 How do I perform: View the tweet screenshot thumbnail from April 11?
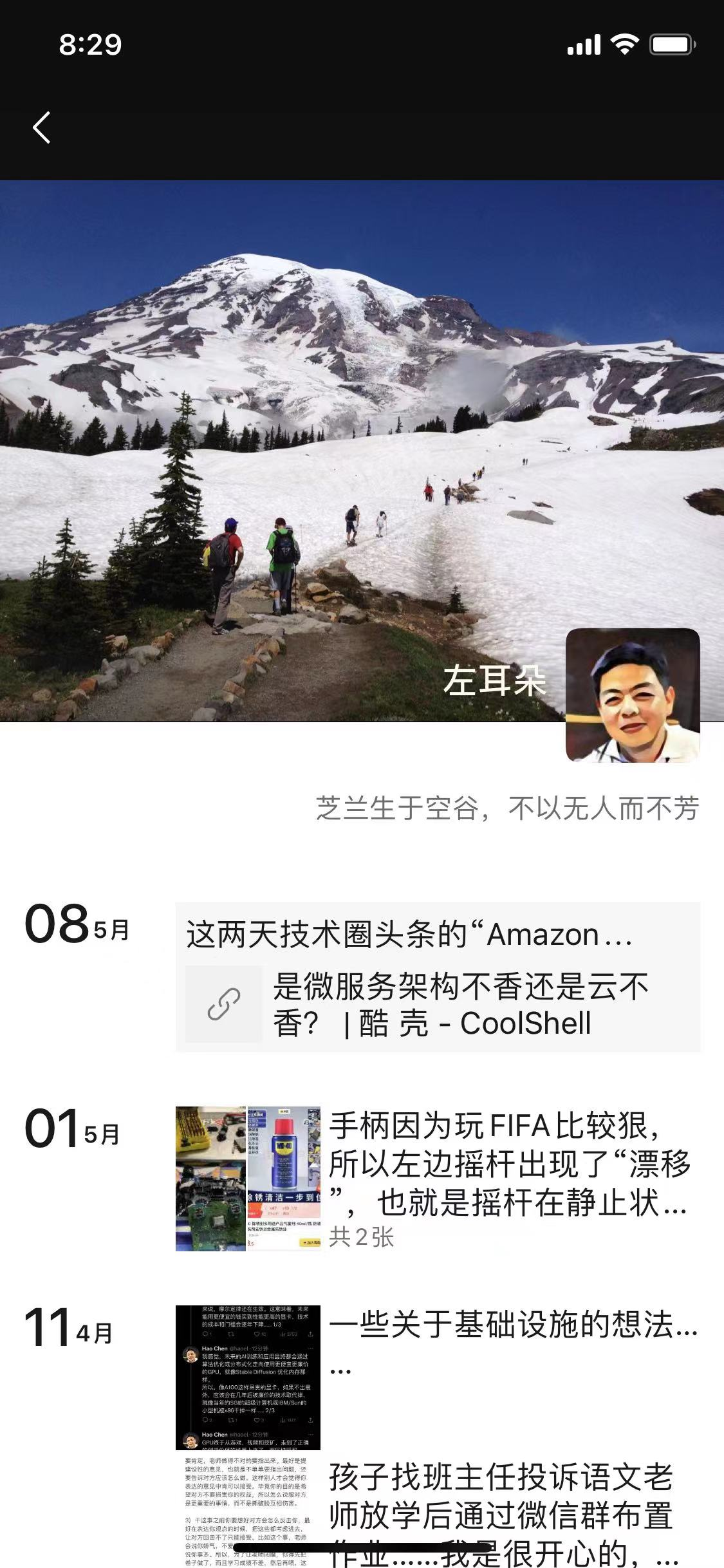pyautogui.click(x=248, y=1377)
